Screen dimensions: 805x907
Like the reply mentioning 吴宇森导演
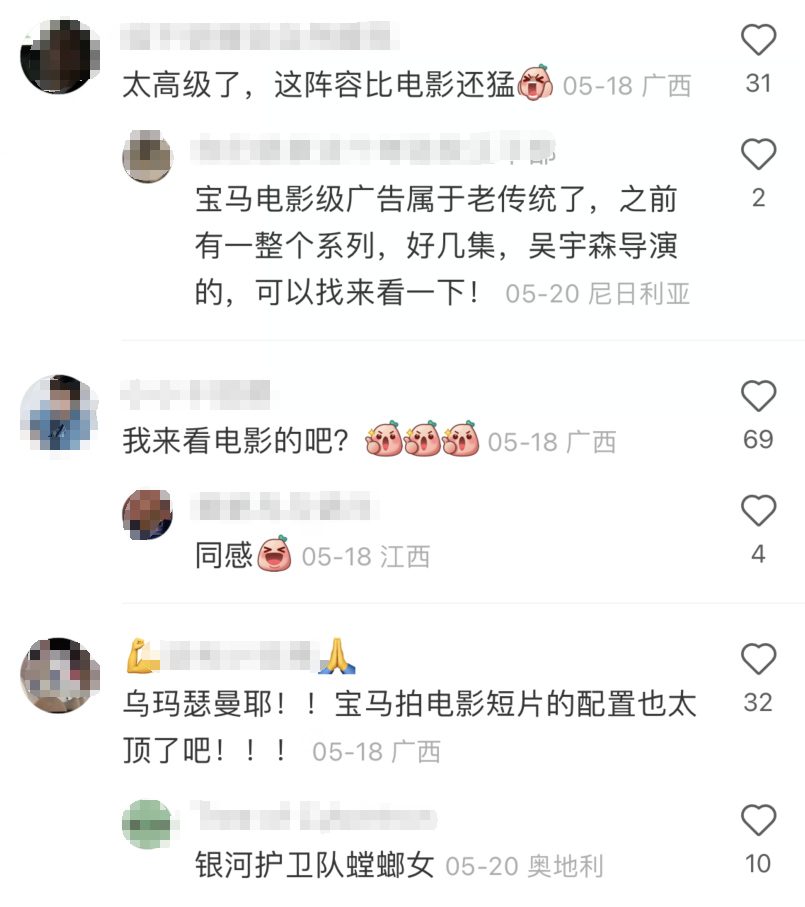(758, 155)
